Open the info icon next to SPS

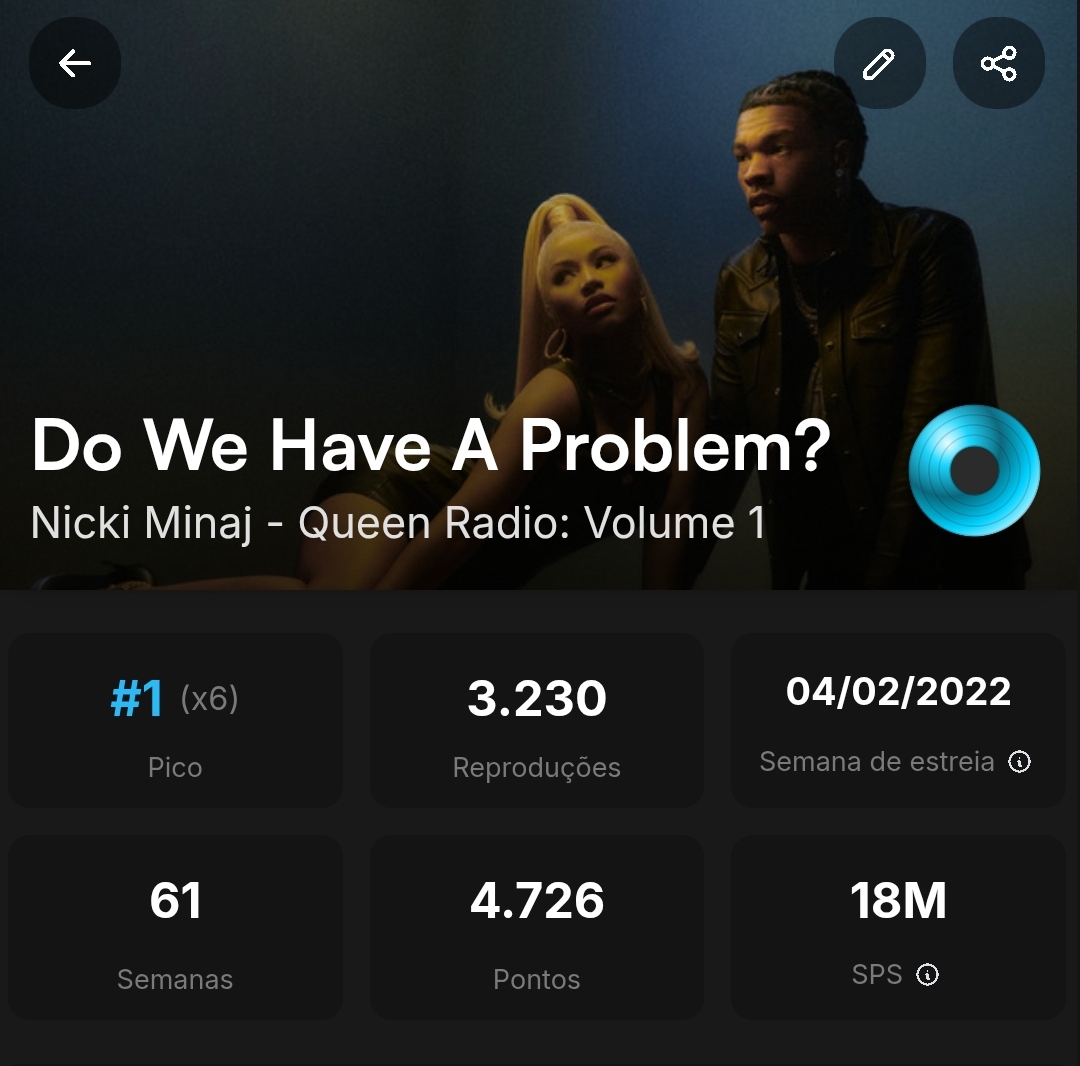coord(927,974)
